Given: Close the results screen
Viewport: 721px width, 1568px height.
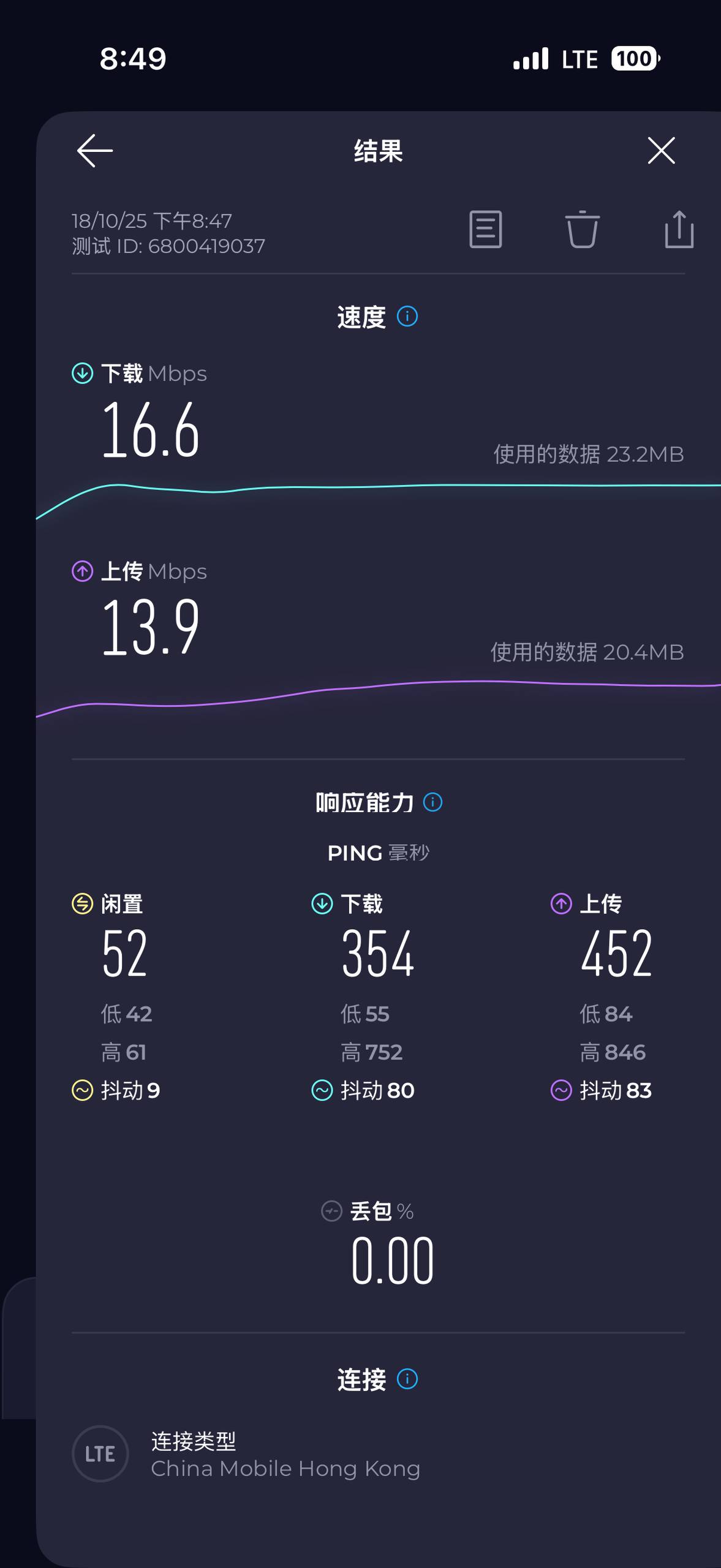Looking at the screenshot, I should click(x=661, y=151).
